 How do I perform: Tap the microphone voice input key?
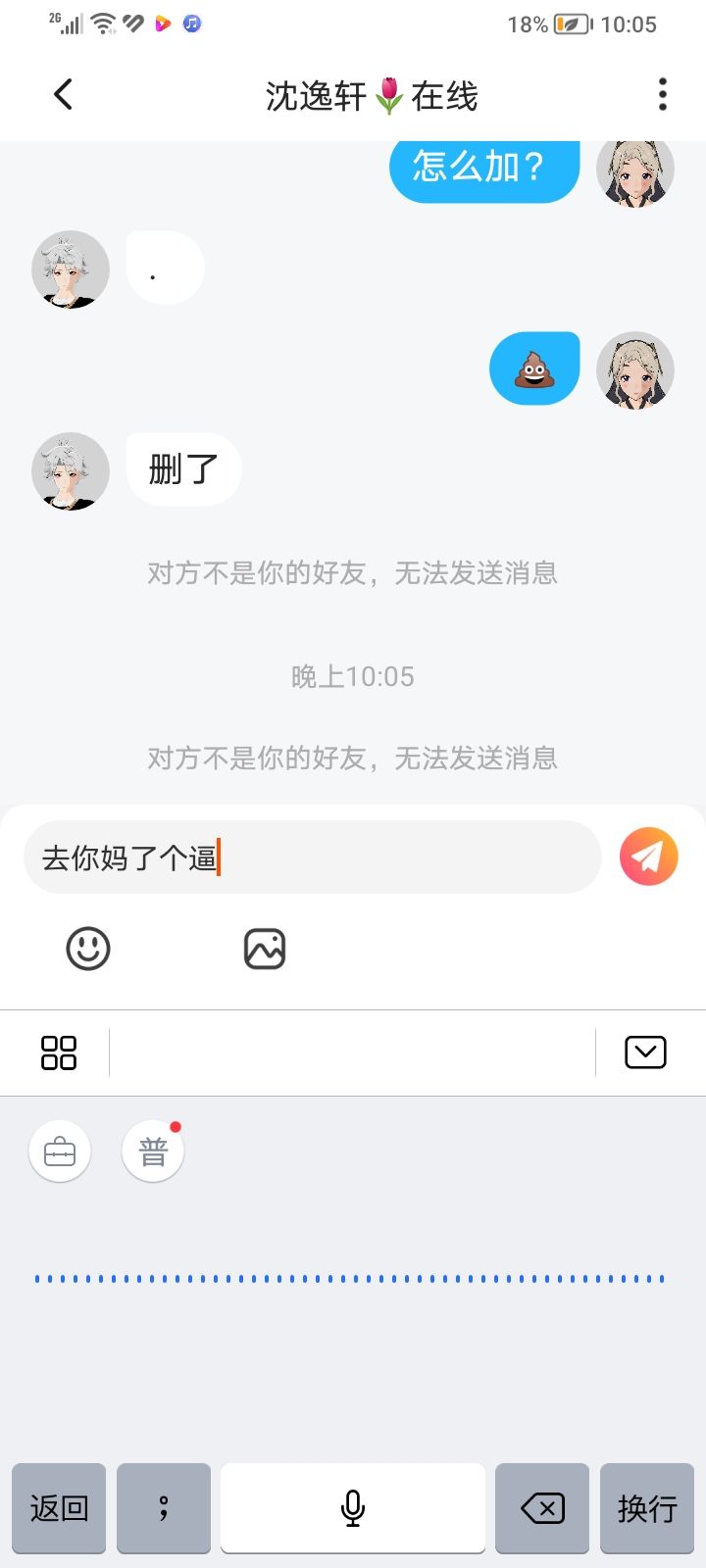click(353, 1508)
